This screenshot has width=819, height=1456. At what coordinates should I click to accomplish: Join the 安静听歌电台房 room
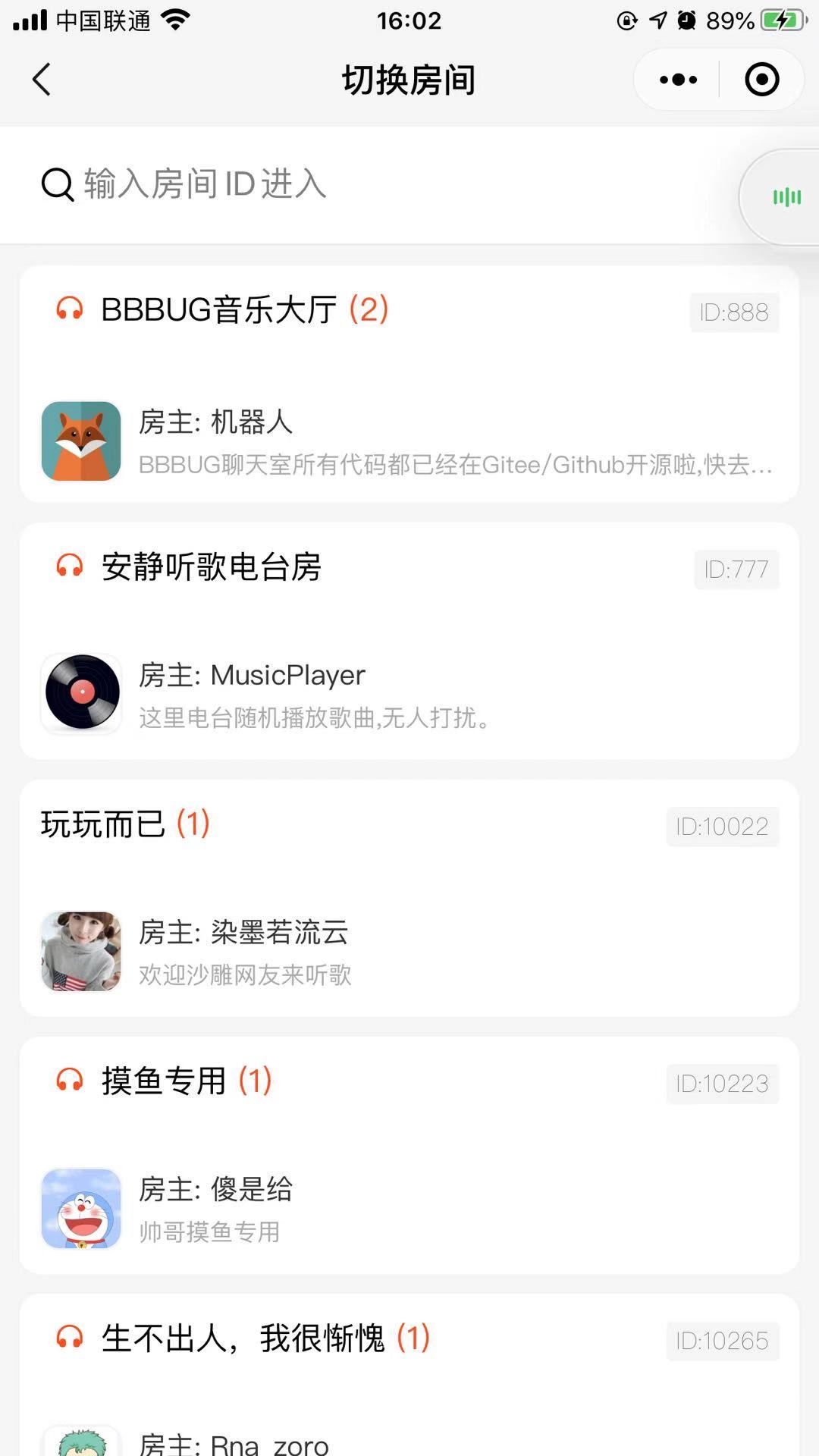click(x=409, y=641)
